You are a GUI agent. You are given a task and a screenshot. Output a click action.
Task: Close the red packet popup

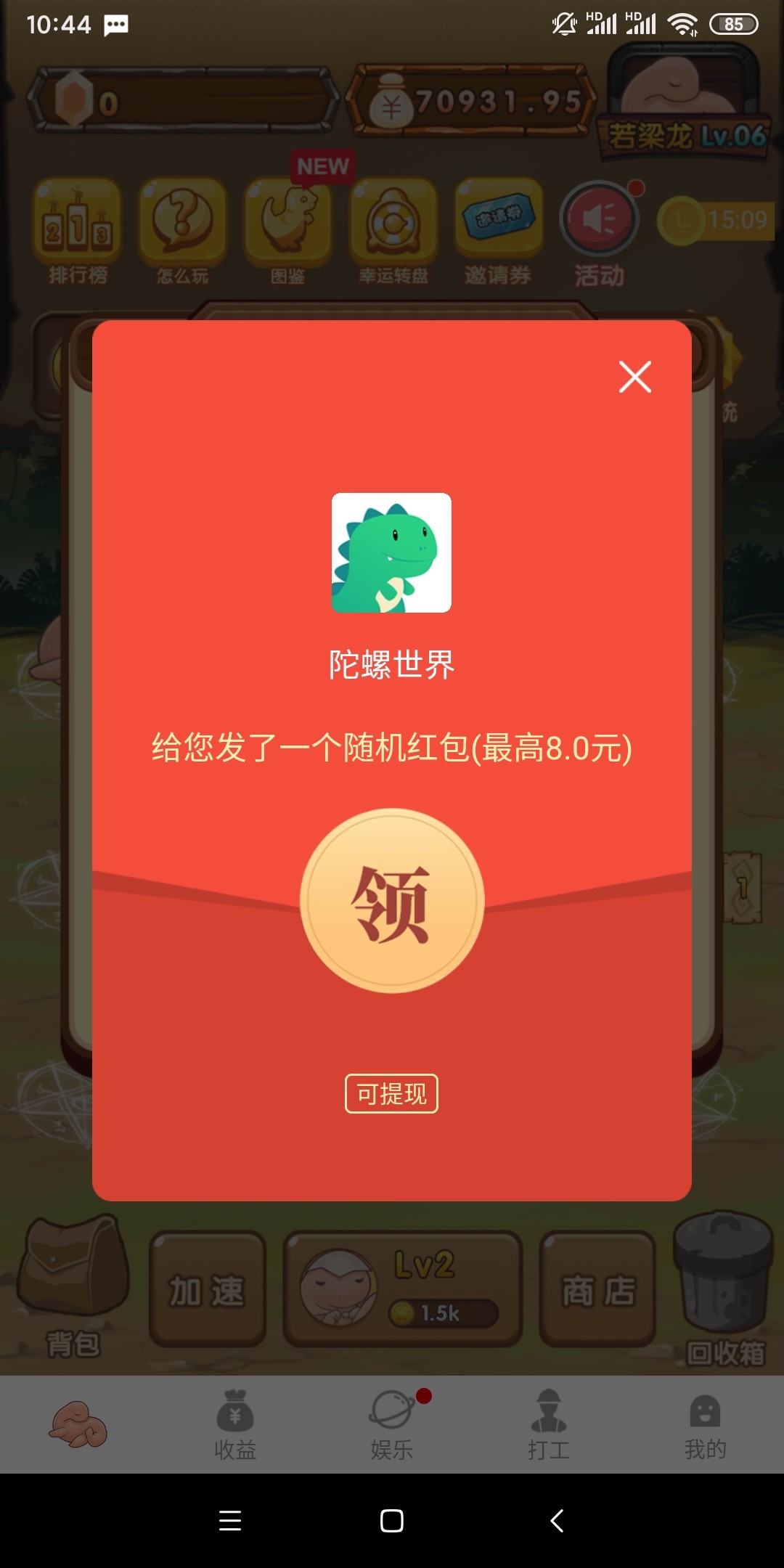pos(634,377)
